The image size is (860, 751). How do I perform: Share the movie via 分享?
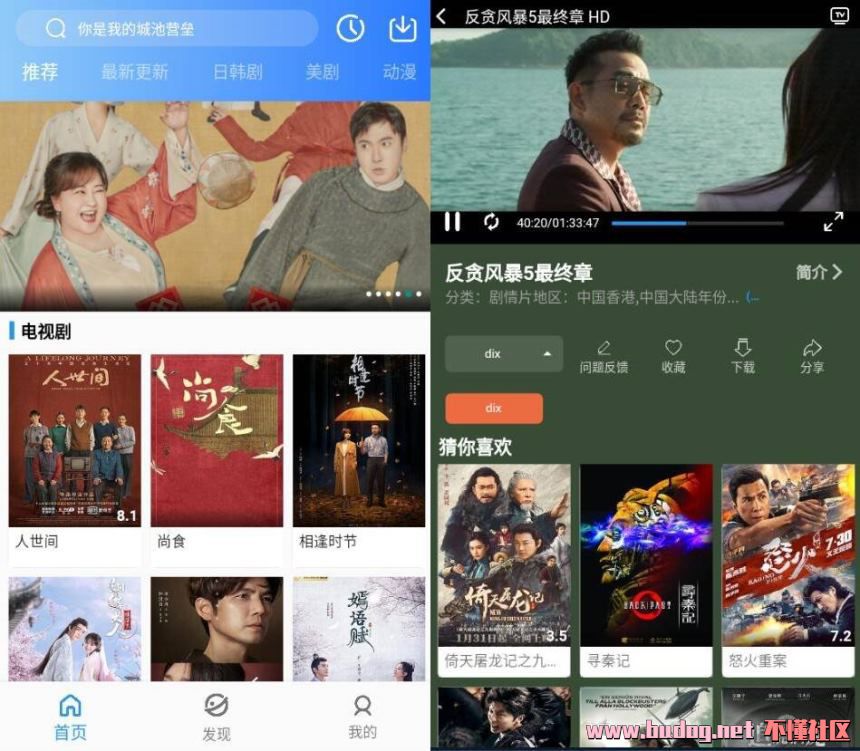pos(812,355)
